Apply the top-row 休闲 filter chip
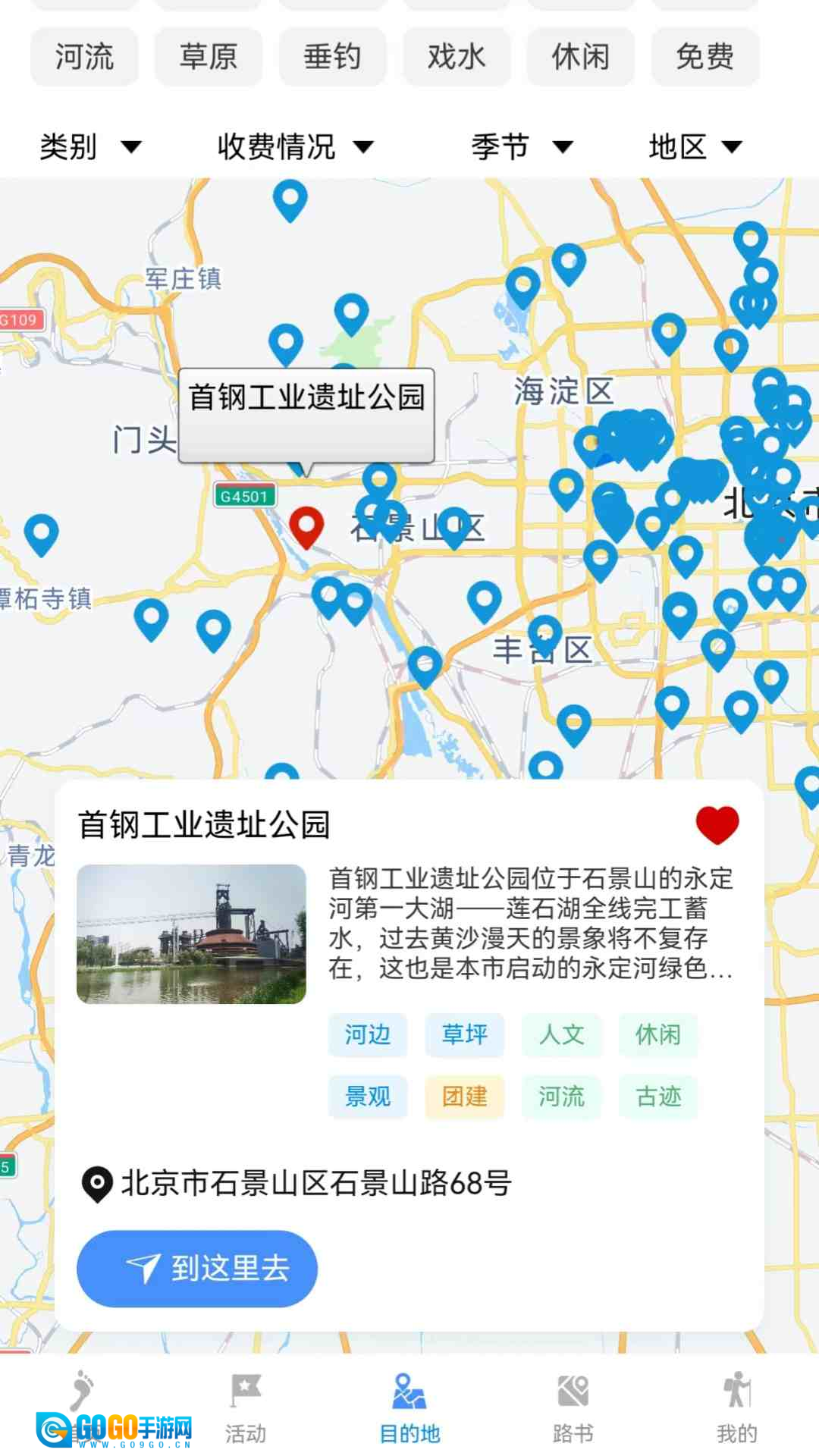This screenshot has width=819, height=1456. point(581,57)
